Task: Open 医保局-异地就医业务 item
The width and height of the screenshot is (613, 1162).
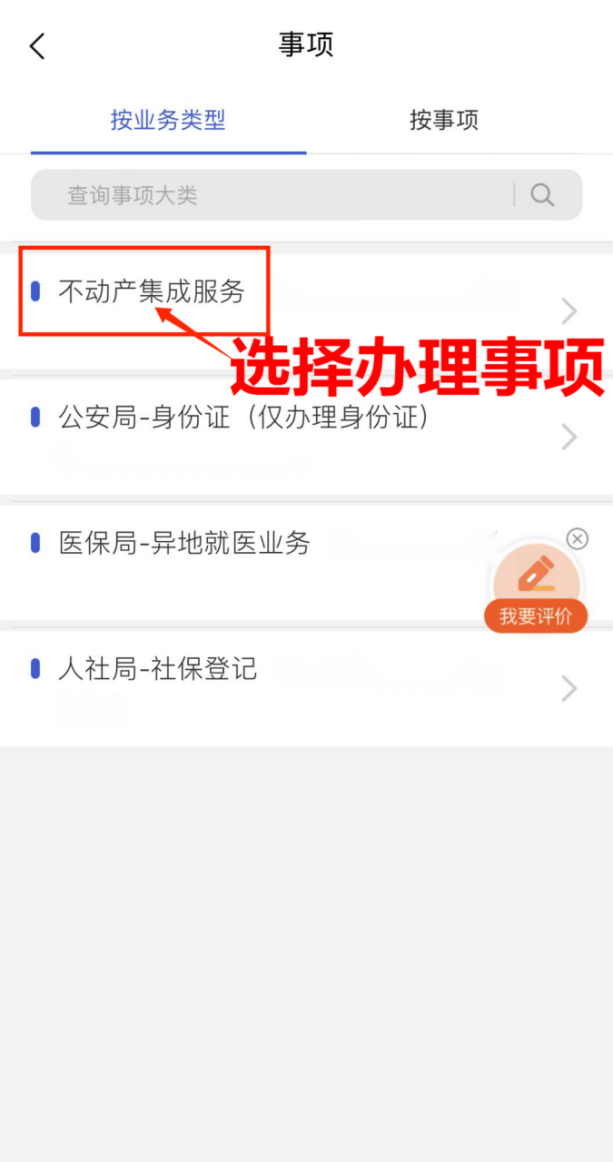Action: [x=184, y=543]
